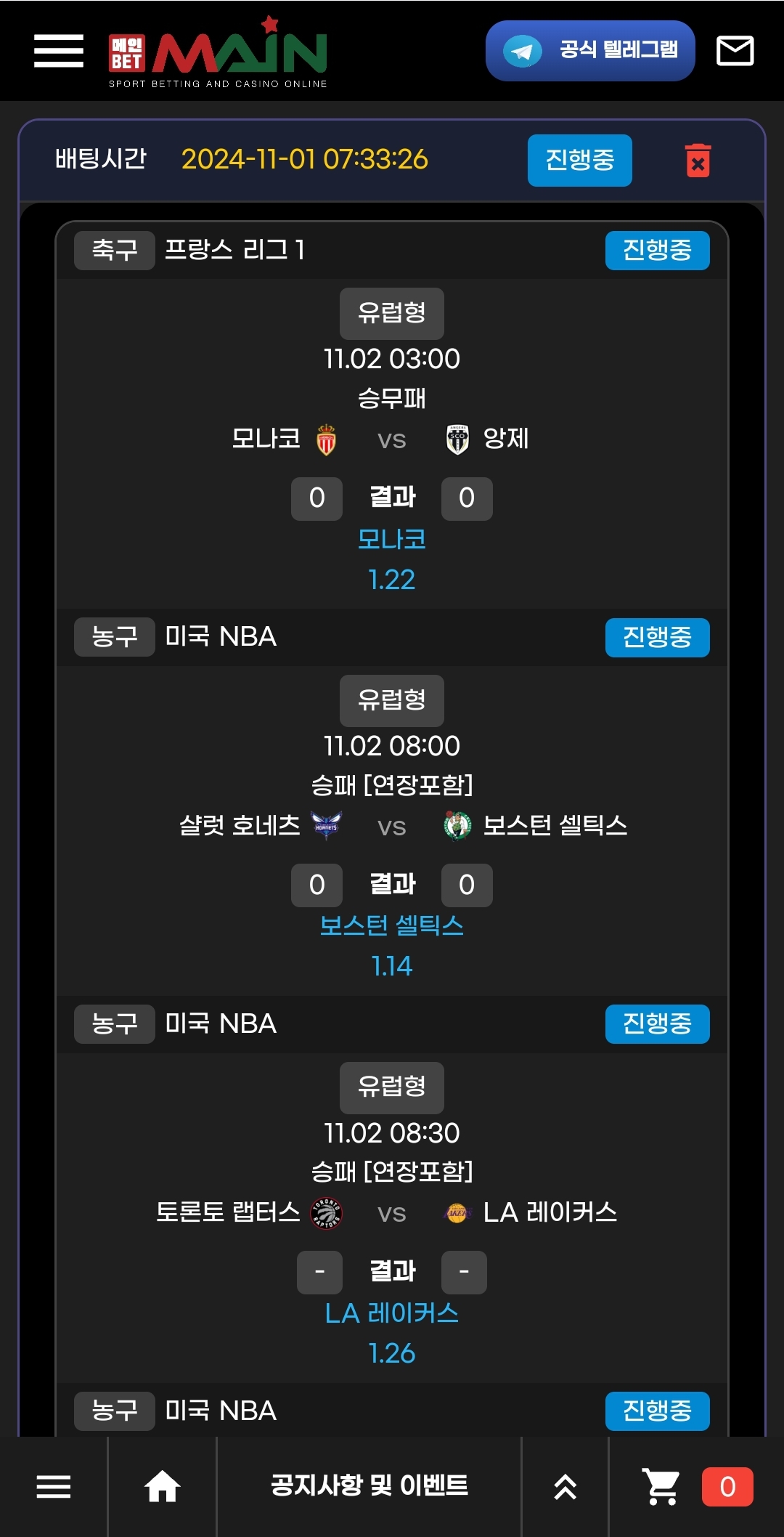Open 공지사항 및 이벤트 notices
Screen dimensions: 784x1537
(369, 1486)
